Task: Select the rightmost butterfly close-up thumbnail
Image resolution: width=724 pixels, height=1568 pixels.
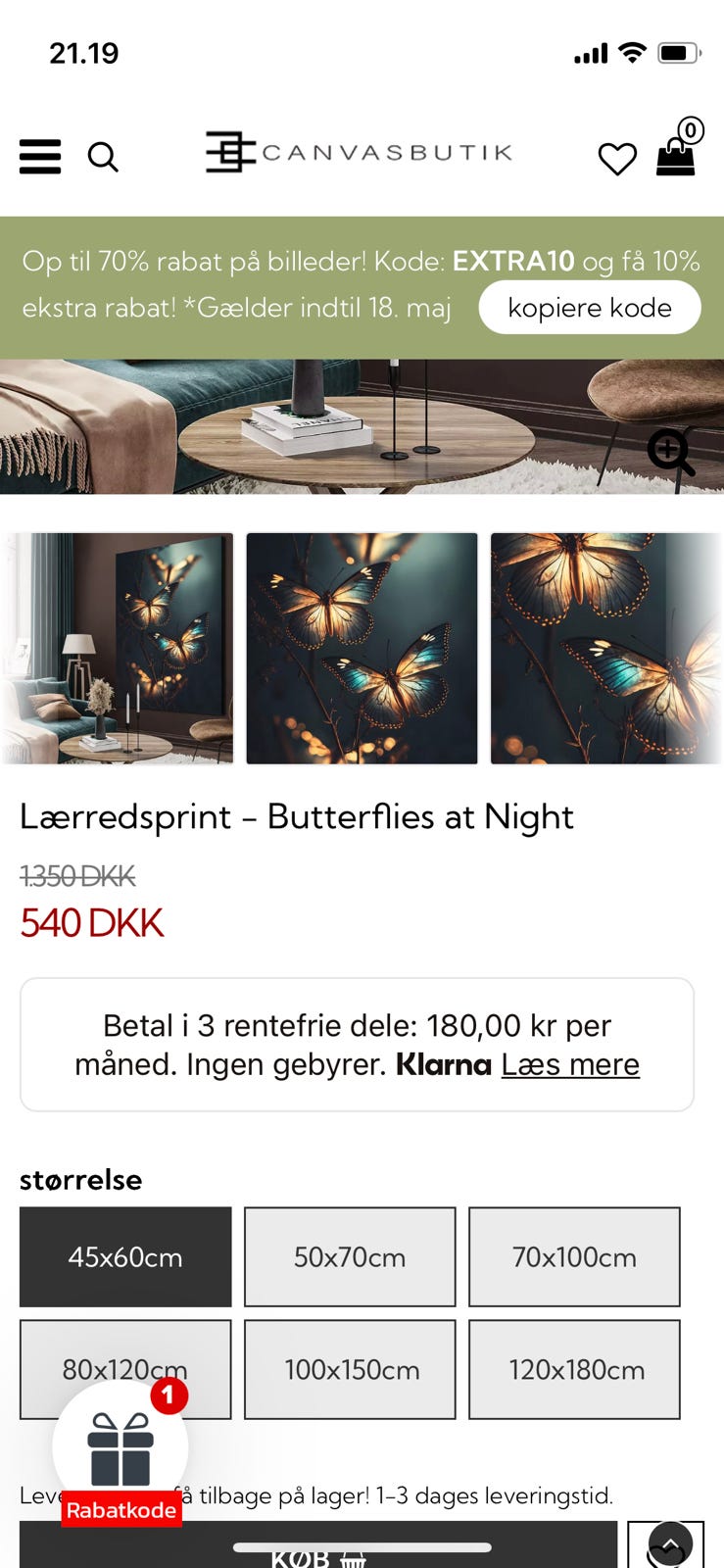Action: coord(605,648)
